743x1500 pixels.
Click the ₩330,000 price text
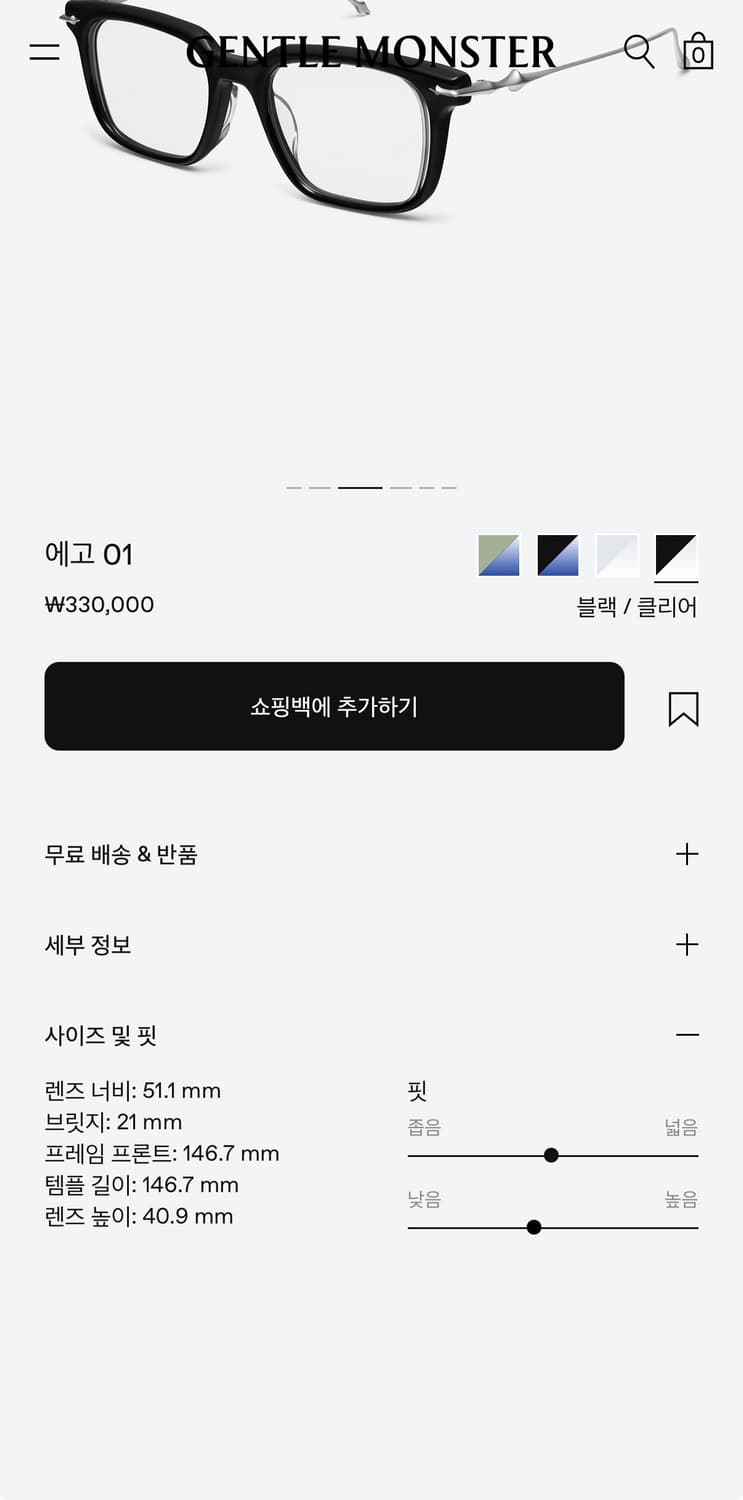tap(99, 605)
